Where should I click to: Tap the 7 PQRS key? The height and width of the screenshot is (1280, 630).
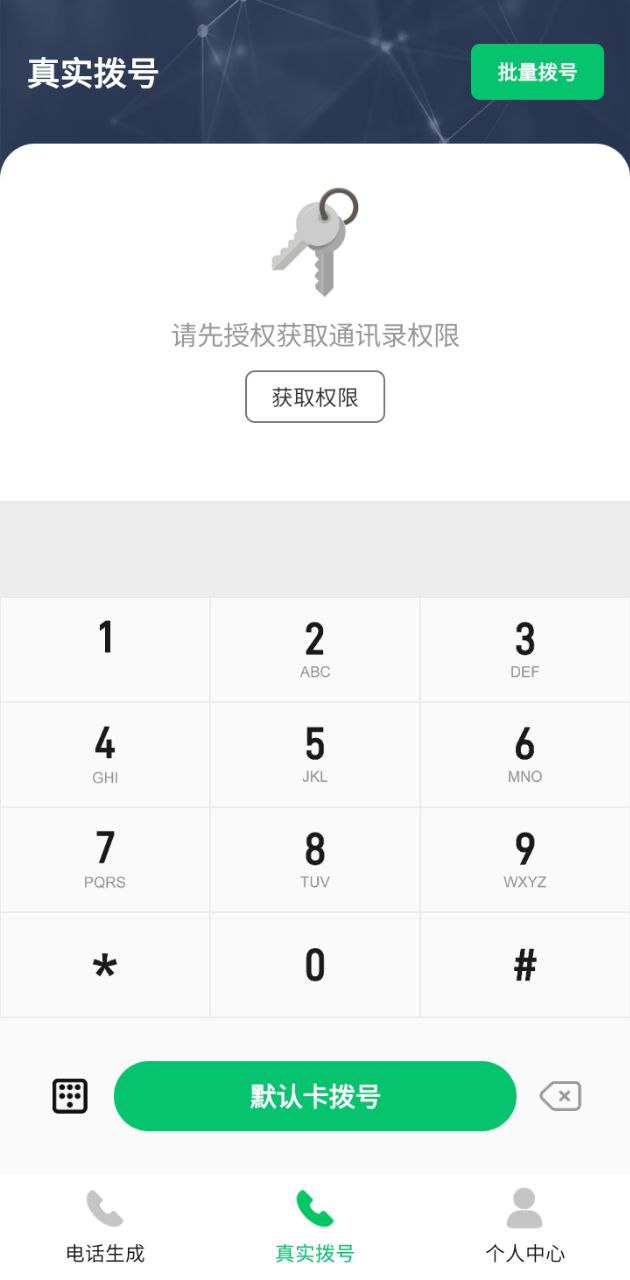105,859
